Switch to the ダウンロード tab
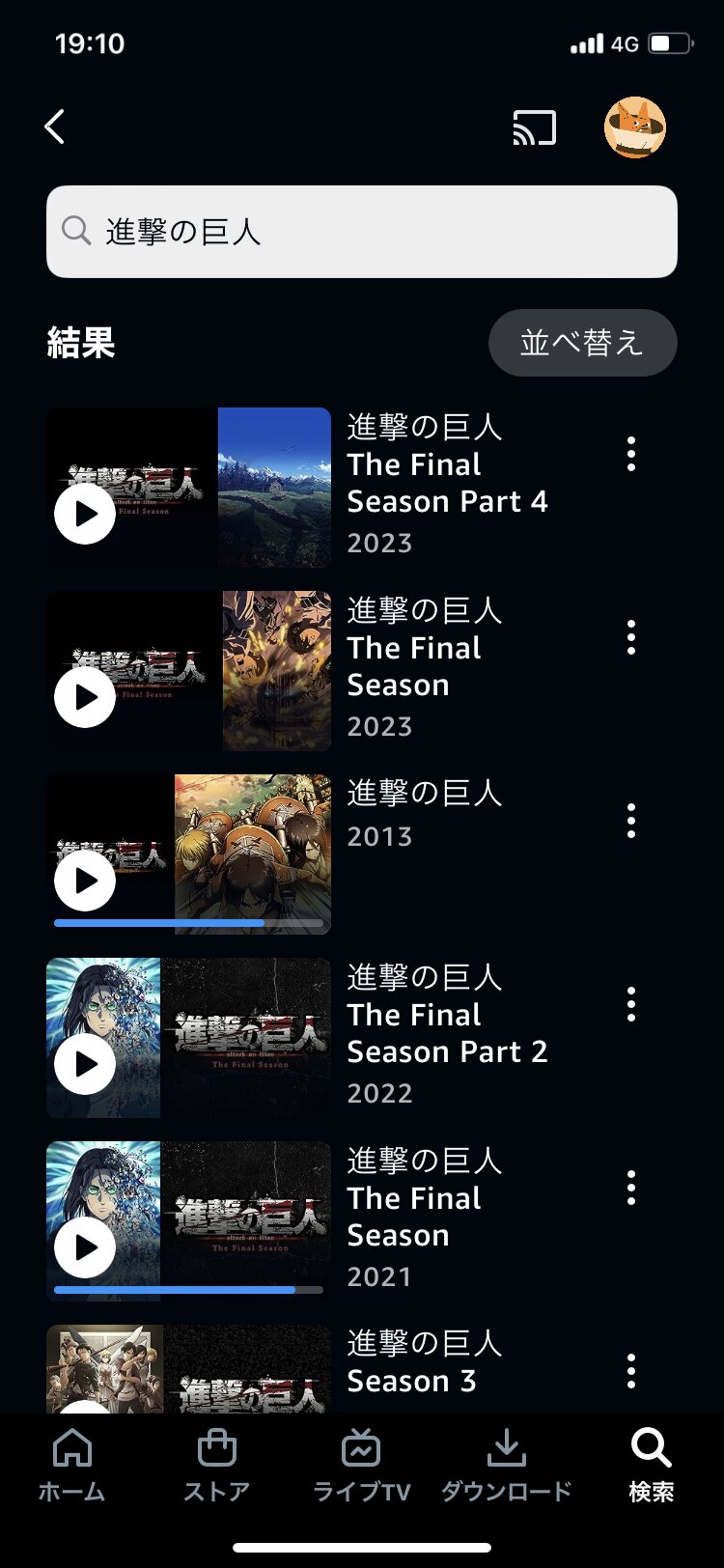 (x=506, y=1465)
